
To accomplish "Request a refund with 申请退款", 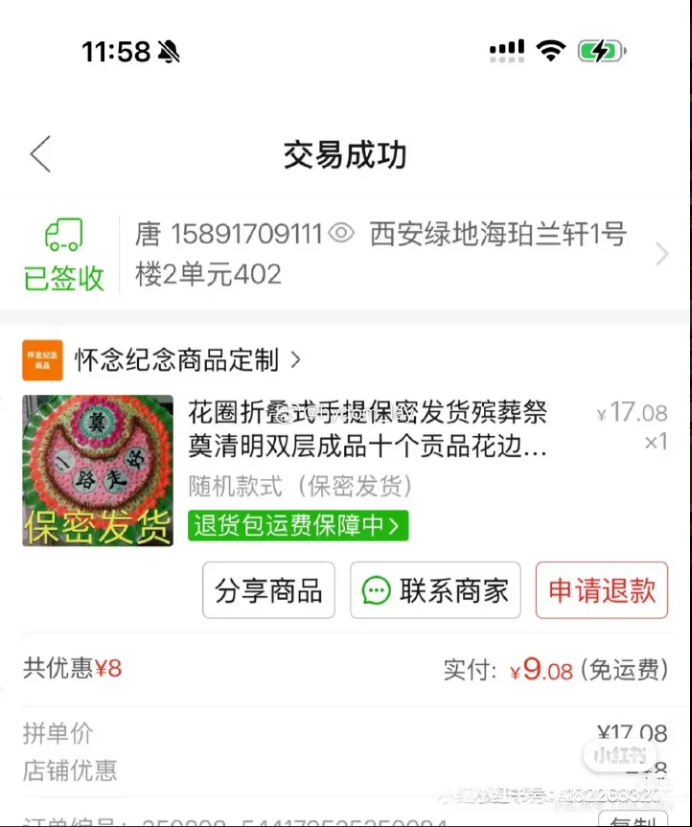I will coord(601,590).
